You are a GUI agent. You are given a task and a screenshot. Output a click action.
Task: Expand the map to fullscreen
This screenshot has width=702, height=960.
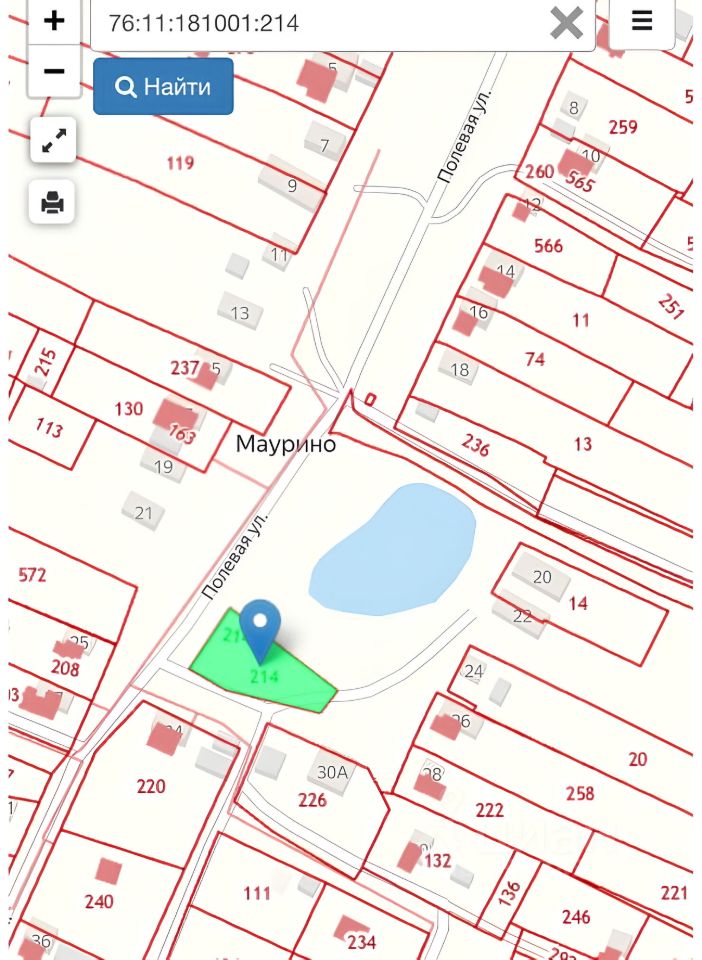pyautogui.click(x=53, y=141)
